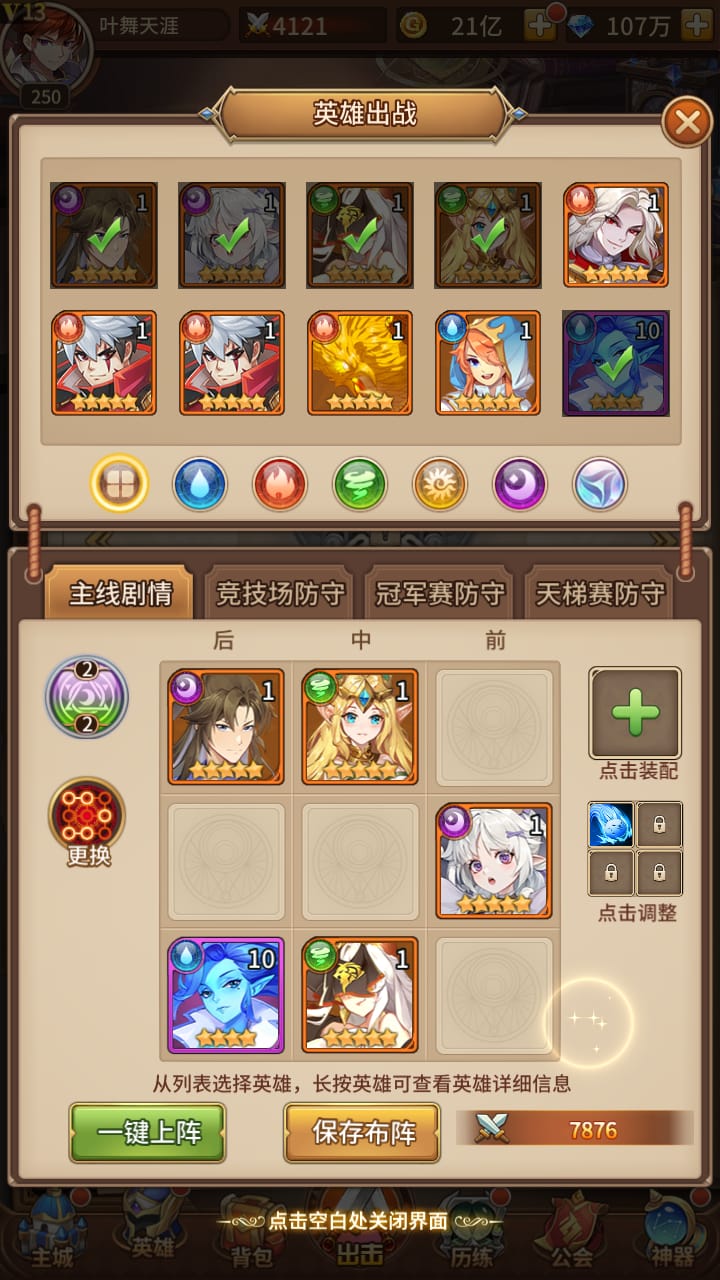Remove level 10 blue hero from formation
This screenshot has height=1280, width=720.
[x=226, y=995]
